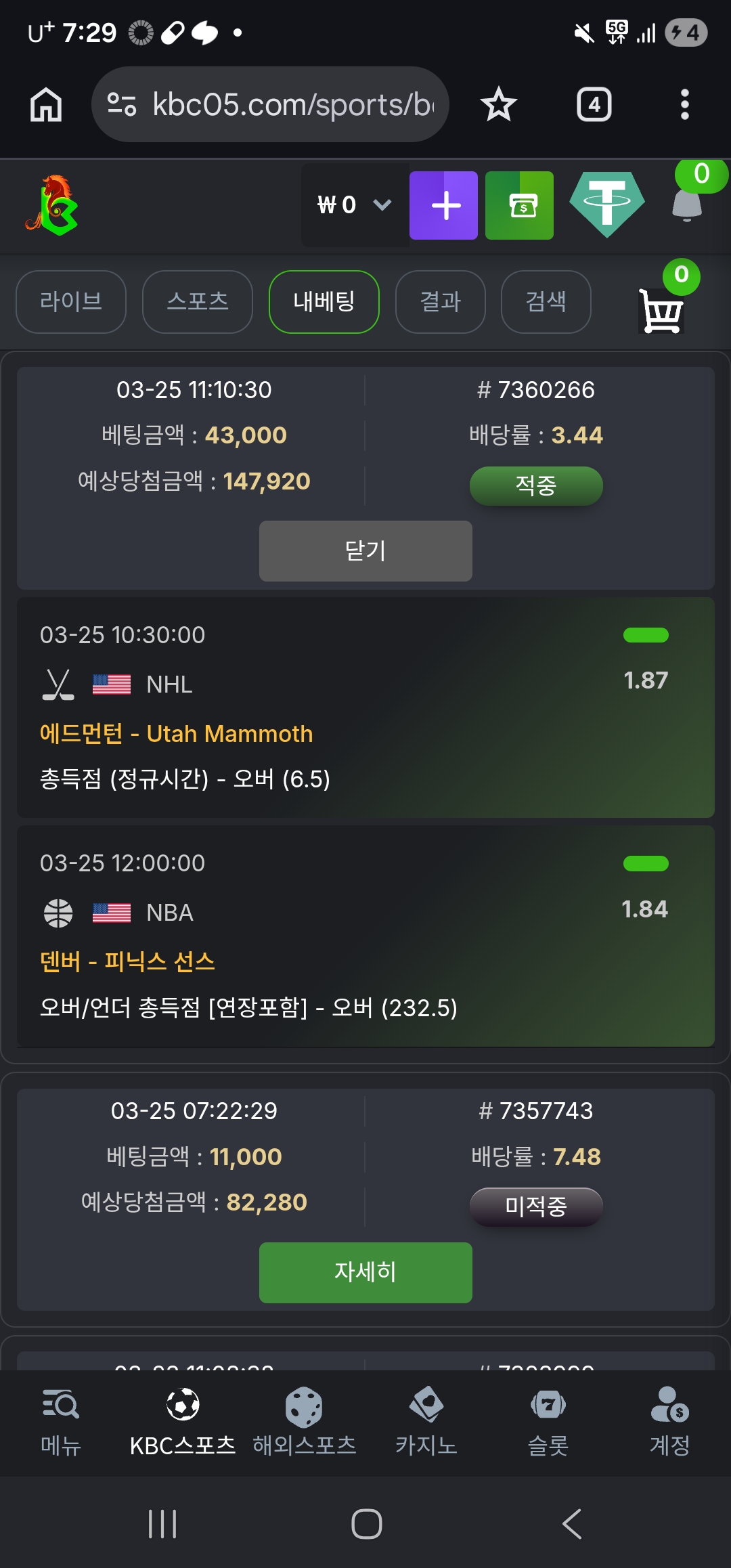Tap the kbc05.com address bar
Image resolution: width=731 pixels, height=1568 pixels.
tap(271, 105)
